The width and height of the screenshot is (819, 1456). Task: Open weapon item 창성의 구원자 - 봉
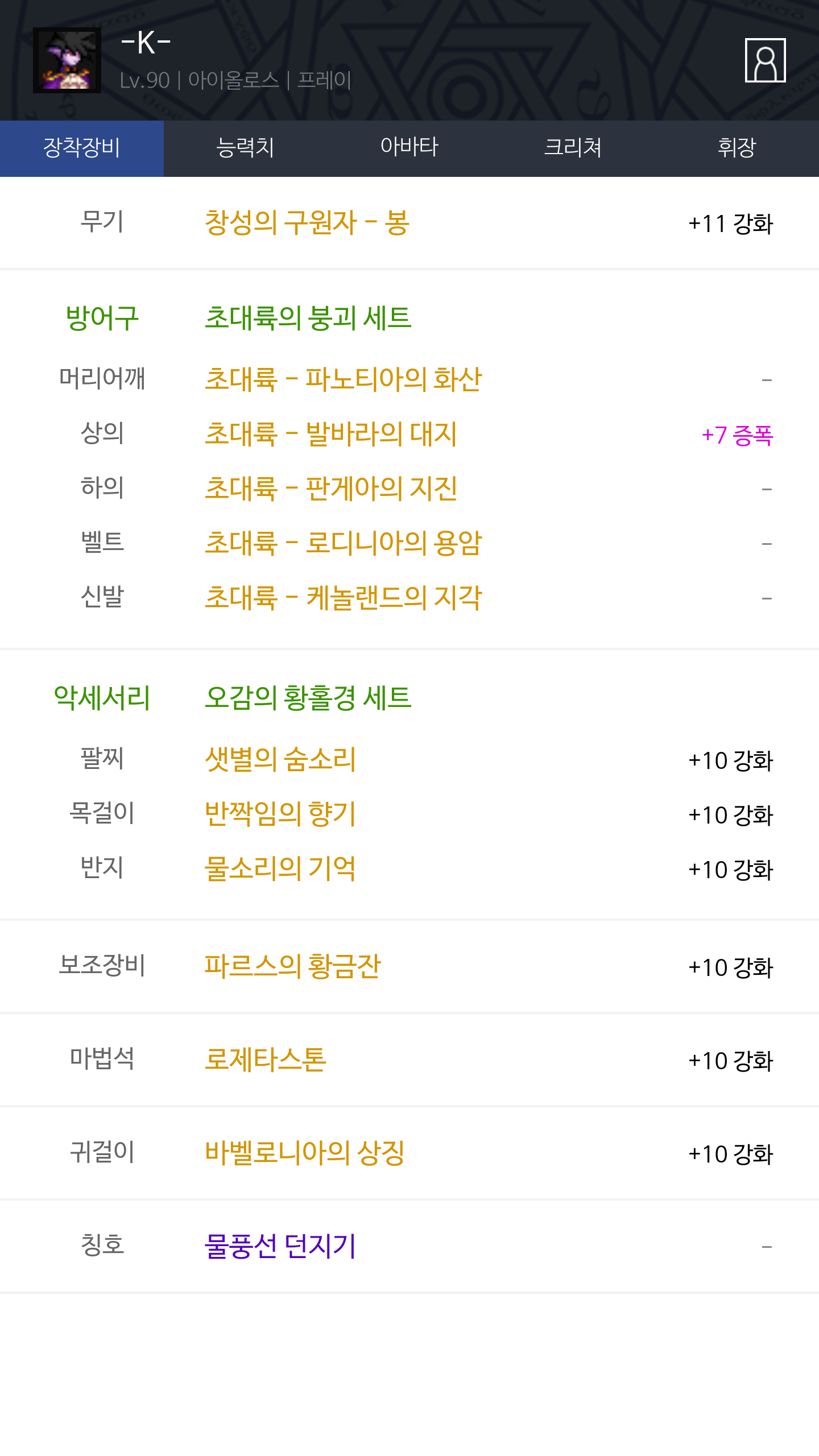307,222
